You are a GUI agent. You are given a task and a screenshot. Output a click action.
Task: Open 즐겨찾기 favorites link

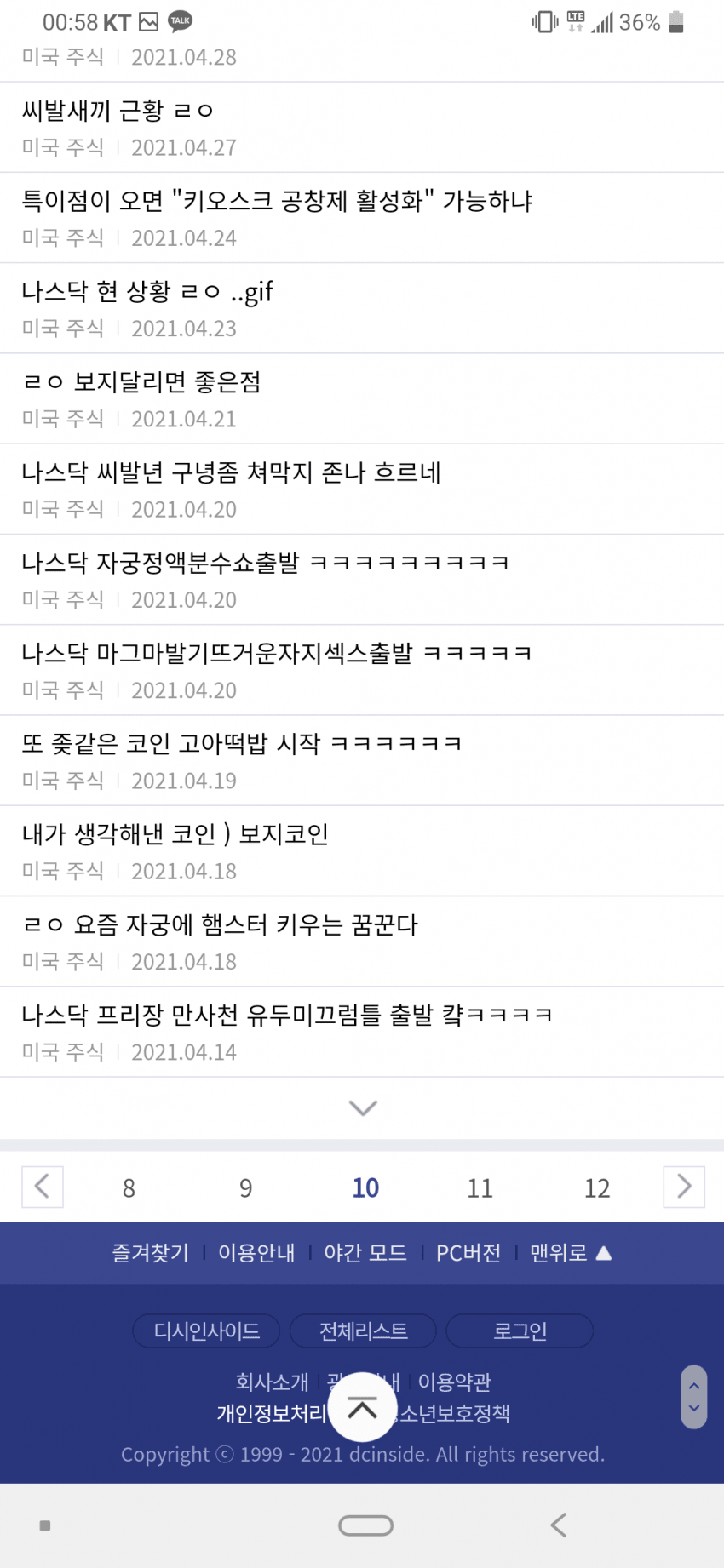[x=151, y=1253]
